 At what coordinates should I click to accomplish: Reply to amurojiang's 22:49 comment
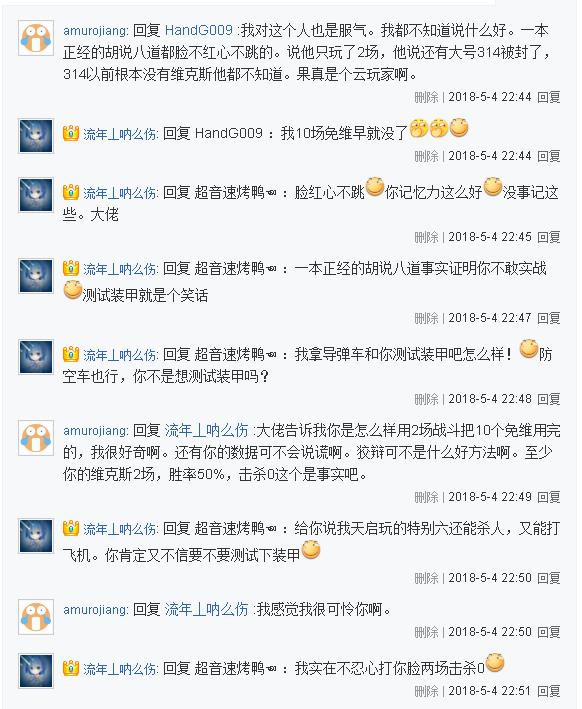tap(549, 497)
